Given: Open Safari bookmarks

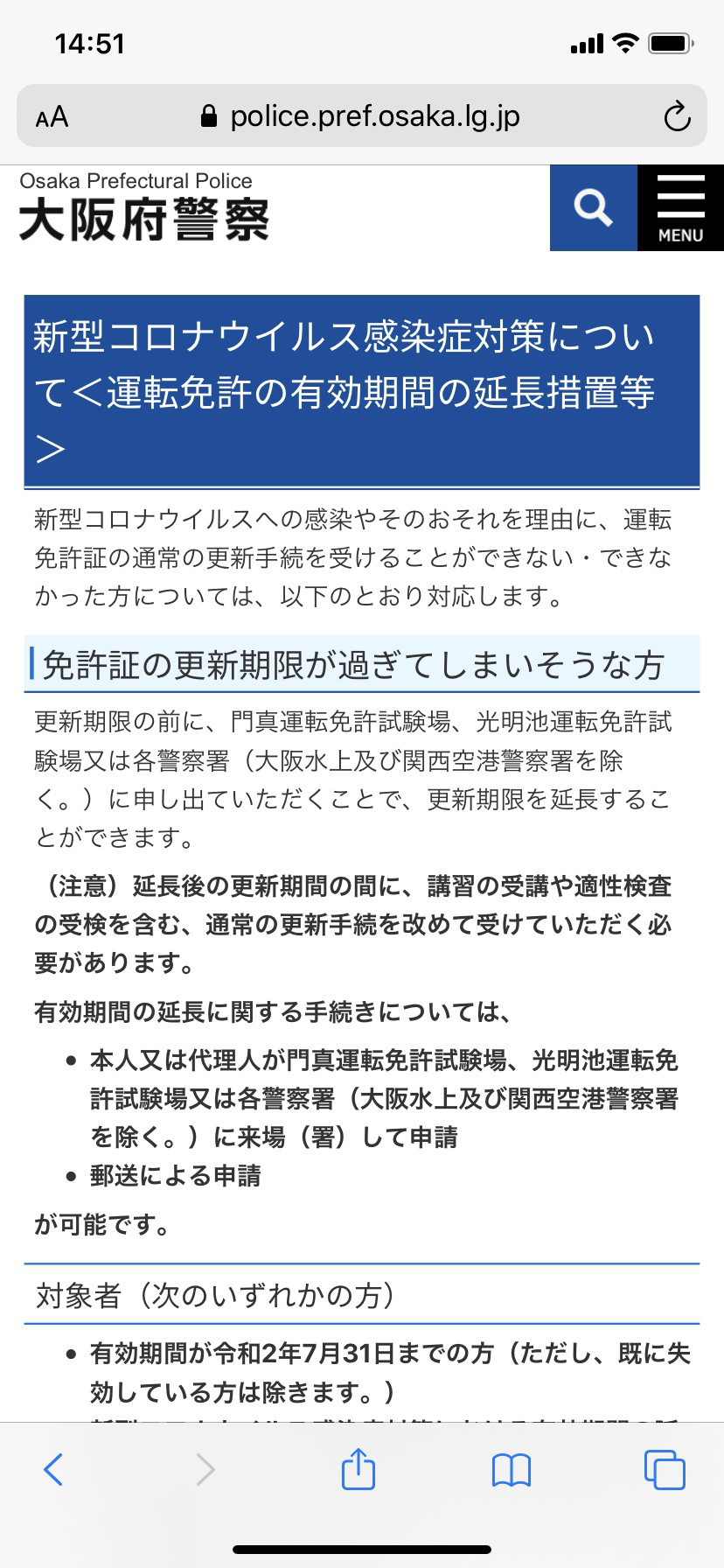Looking at the screenshot, I should coord(512,1470).
